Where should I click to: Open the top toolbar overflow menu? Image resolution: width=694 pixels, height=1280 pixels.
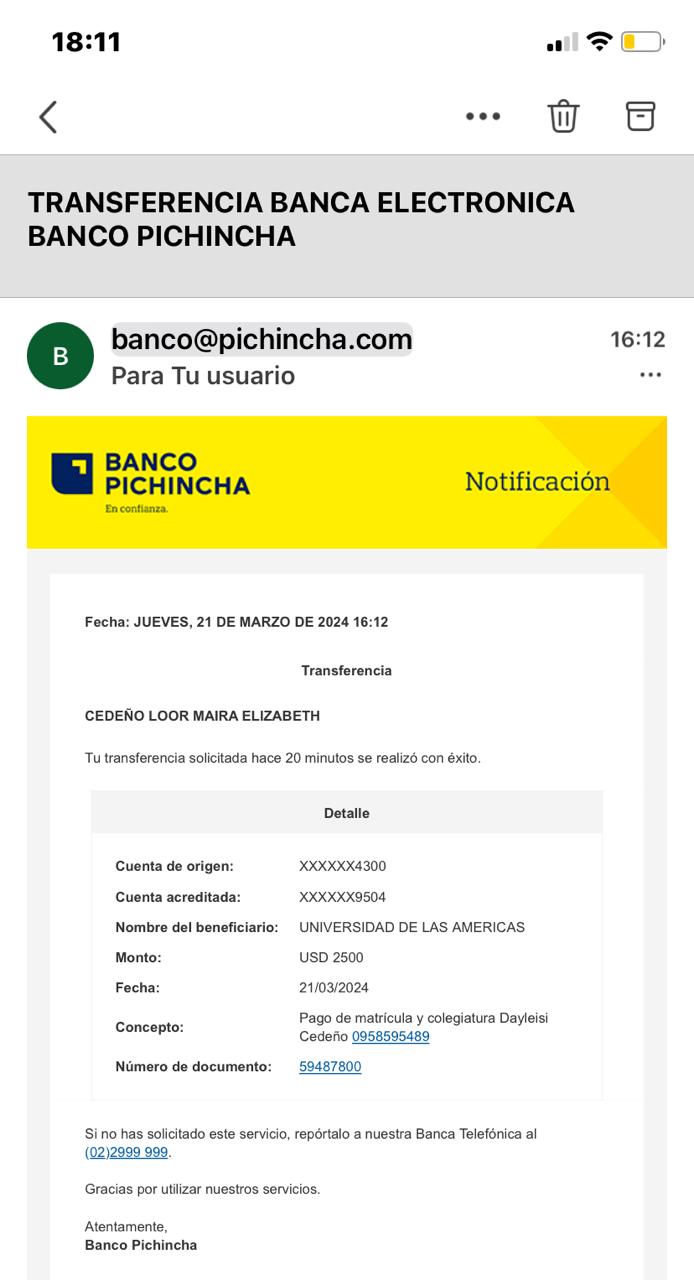[483, 117]
